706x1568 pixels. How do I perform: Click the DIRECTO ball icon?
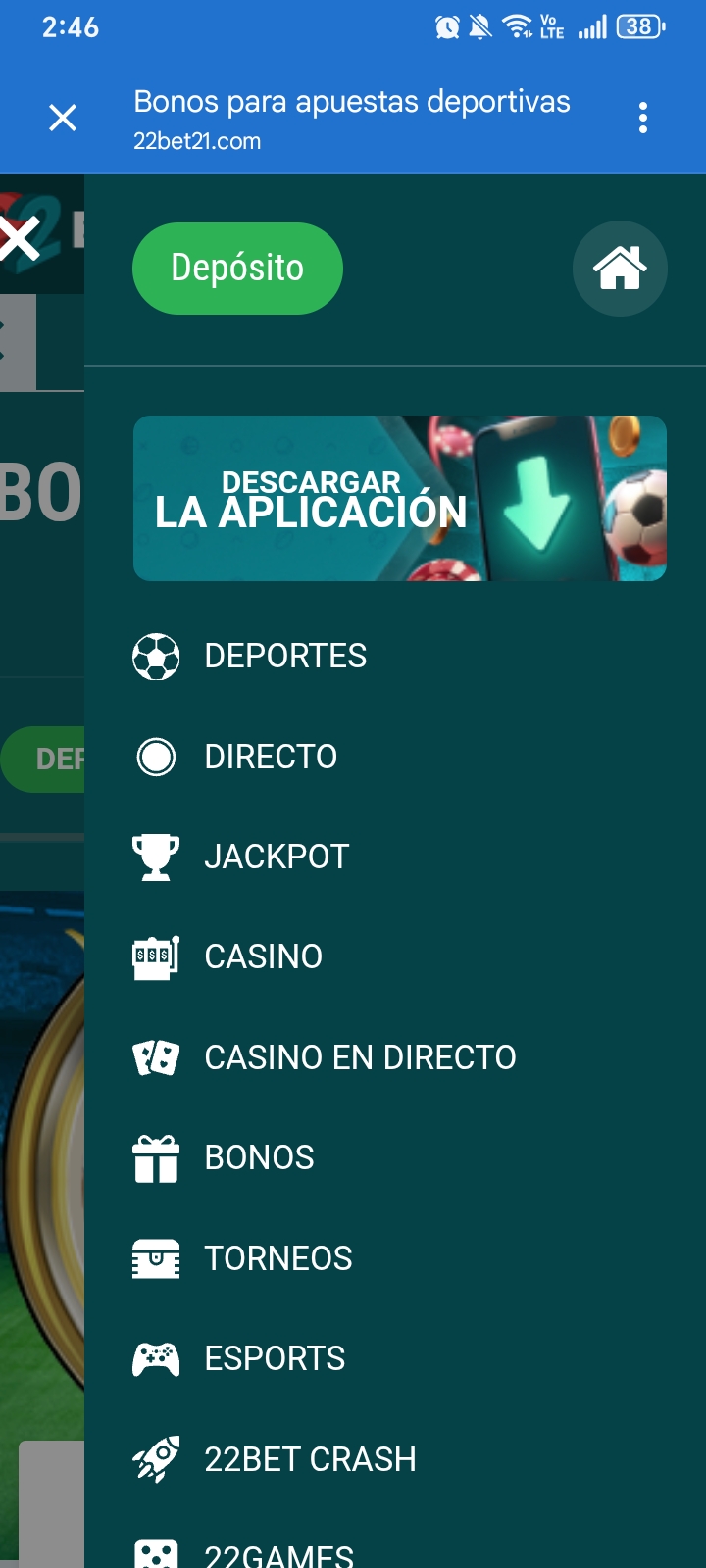[x=155, y=757]
